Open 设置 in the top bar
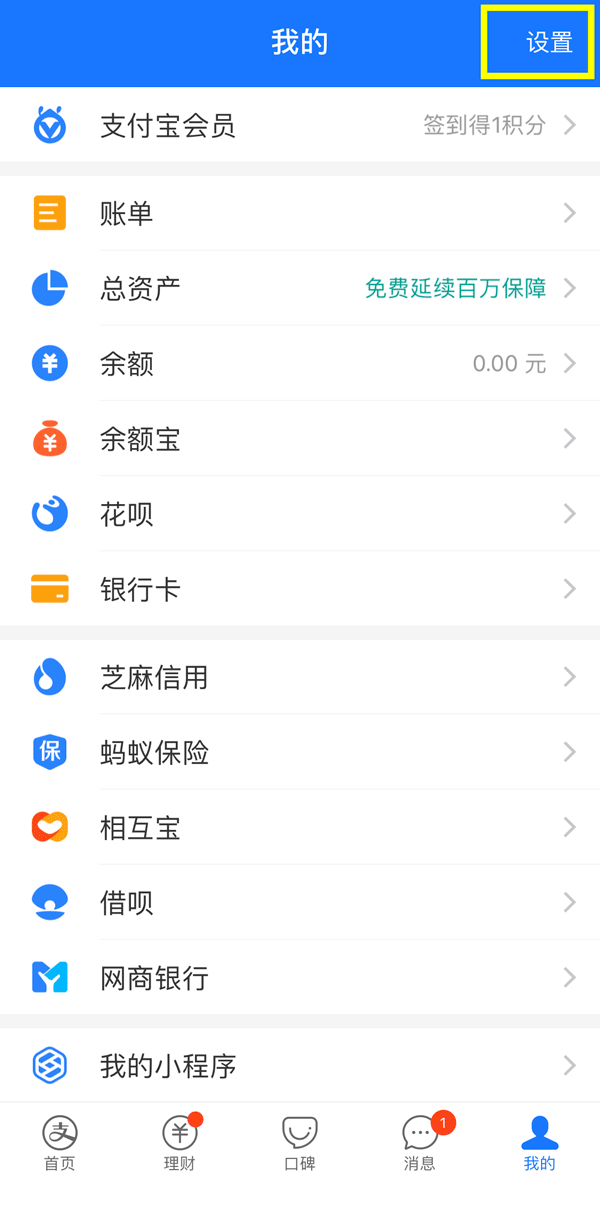The image size is (600, 1205). 549,43
